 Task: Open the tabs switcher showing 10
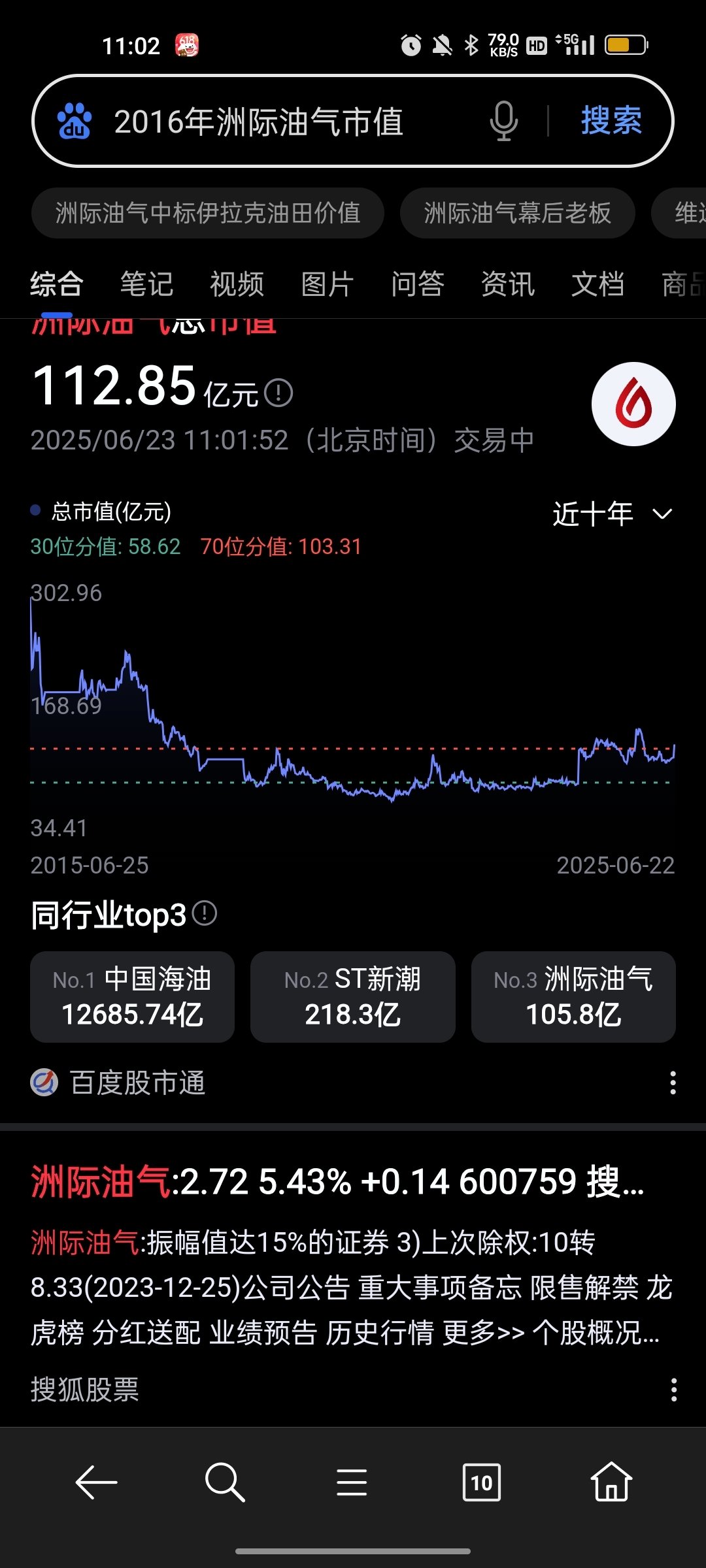coord(482,1482)
